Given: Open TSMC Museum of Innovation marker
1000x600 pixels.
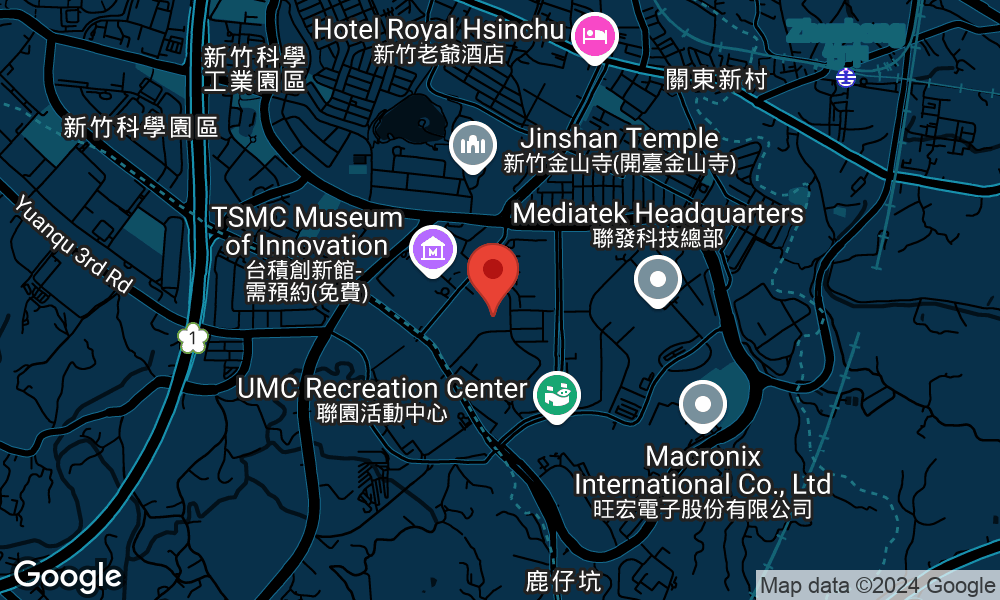Looking at the screenshot, I should point(433,250).
